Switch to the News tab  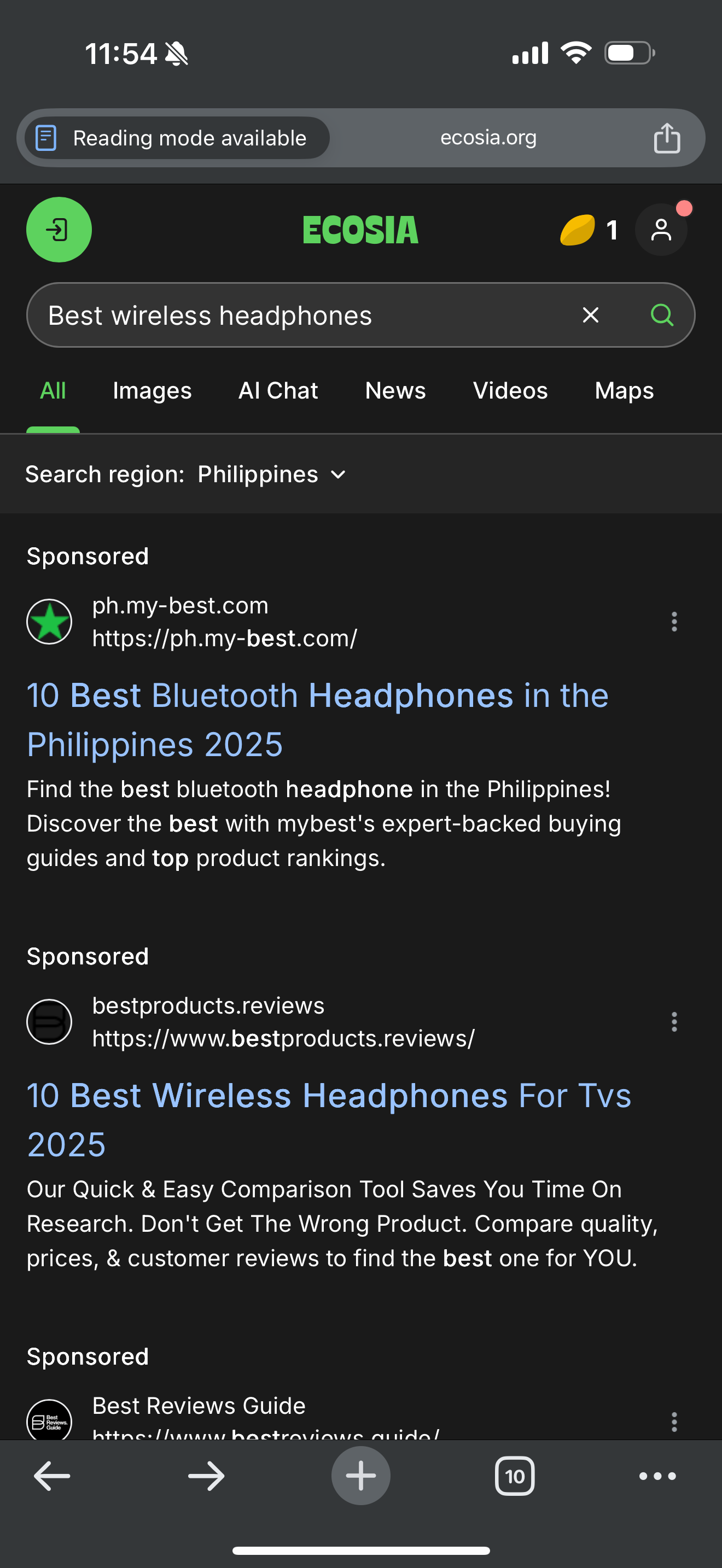pyautogui.click(x=395, y=391)
